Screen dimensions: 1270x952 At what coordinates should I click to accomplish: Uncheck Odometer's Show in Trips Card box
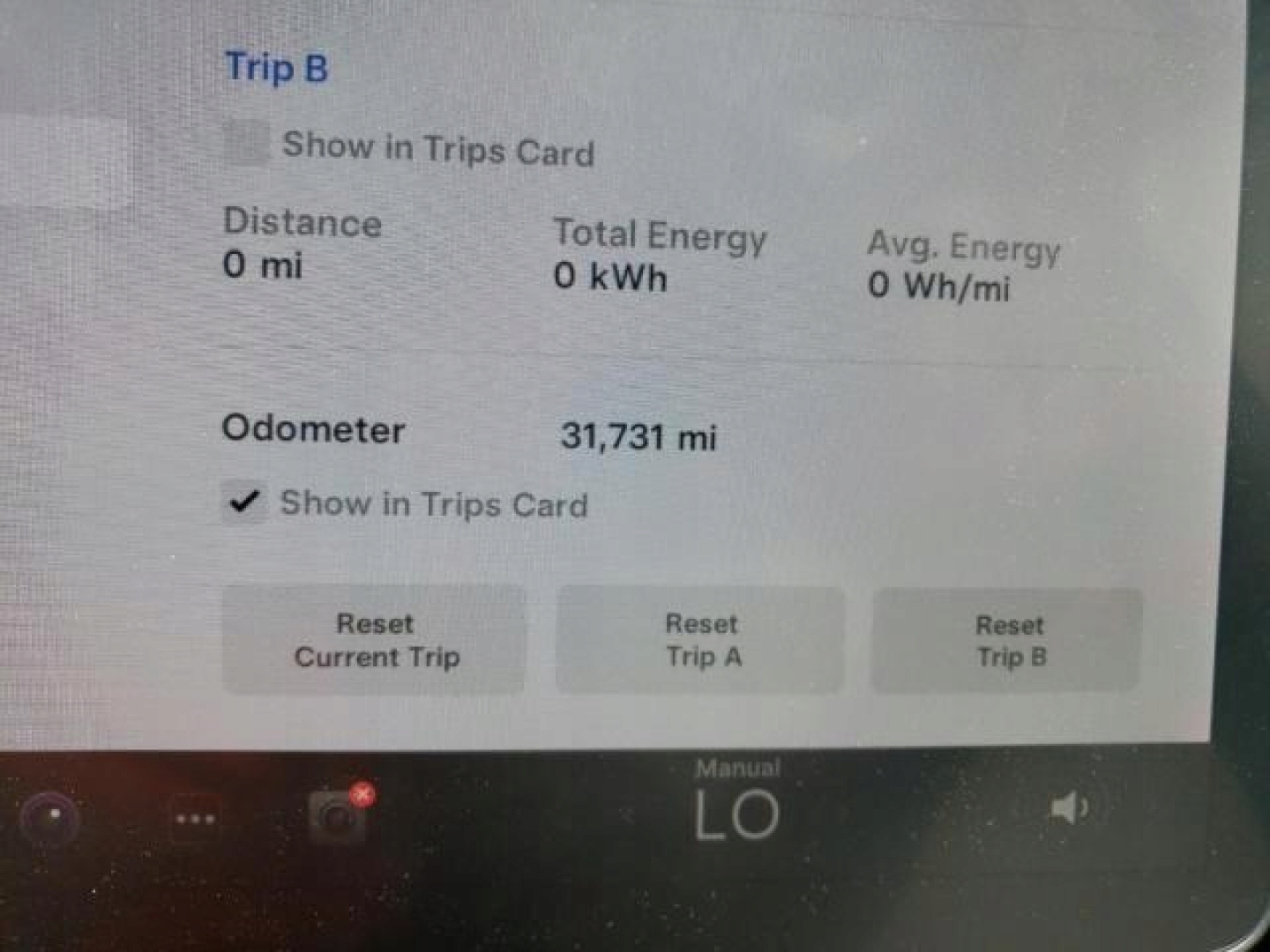pos(244,502)
